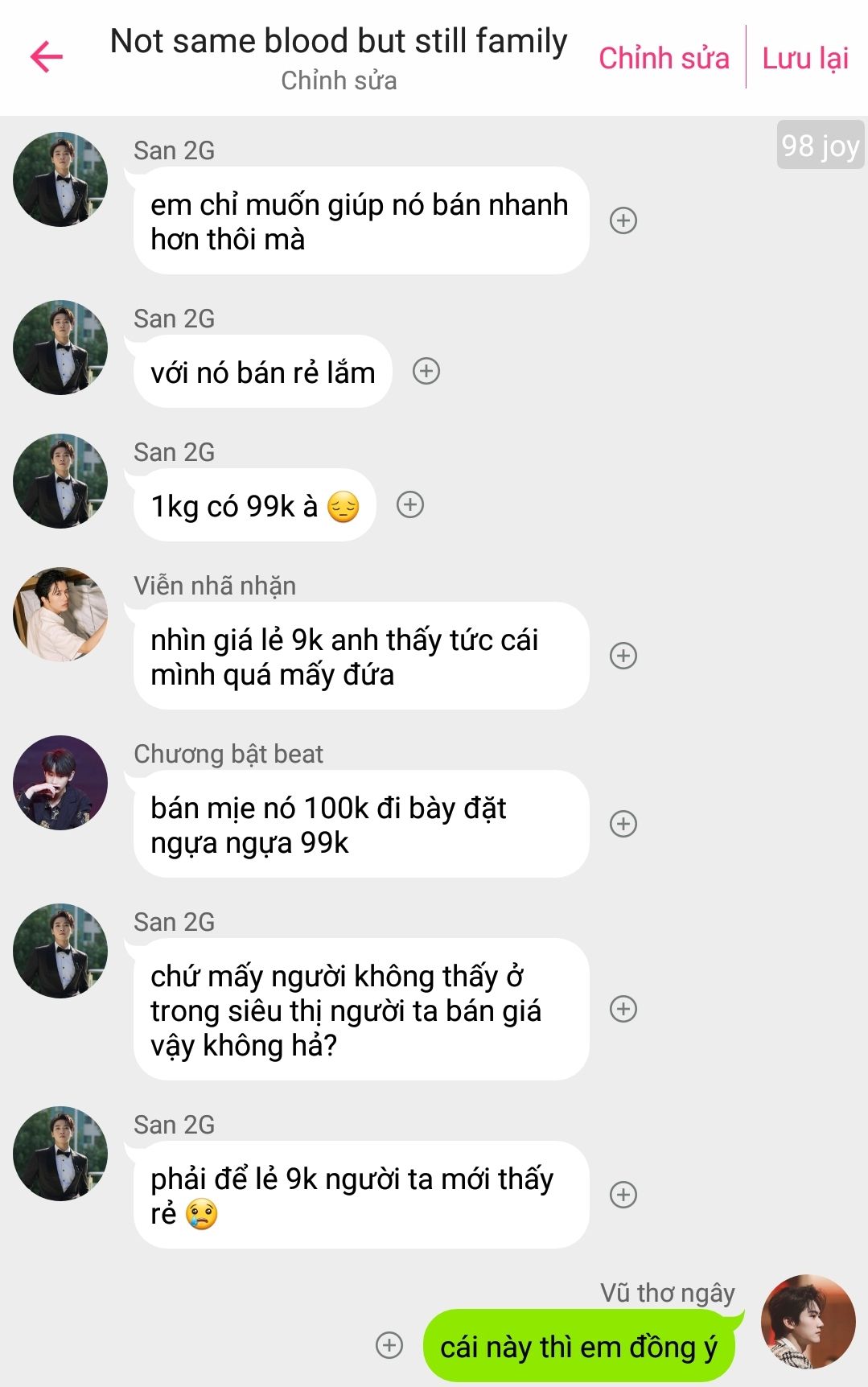Open Viễn nhã nhặn's avatar
Viewport: 868px width, 1387px height.
click(60, 615)
